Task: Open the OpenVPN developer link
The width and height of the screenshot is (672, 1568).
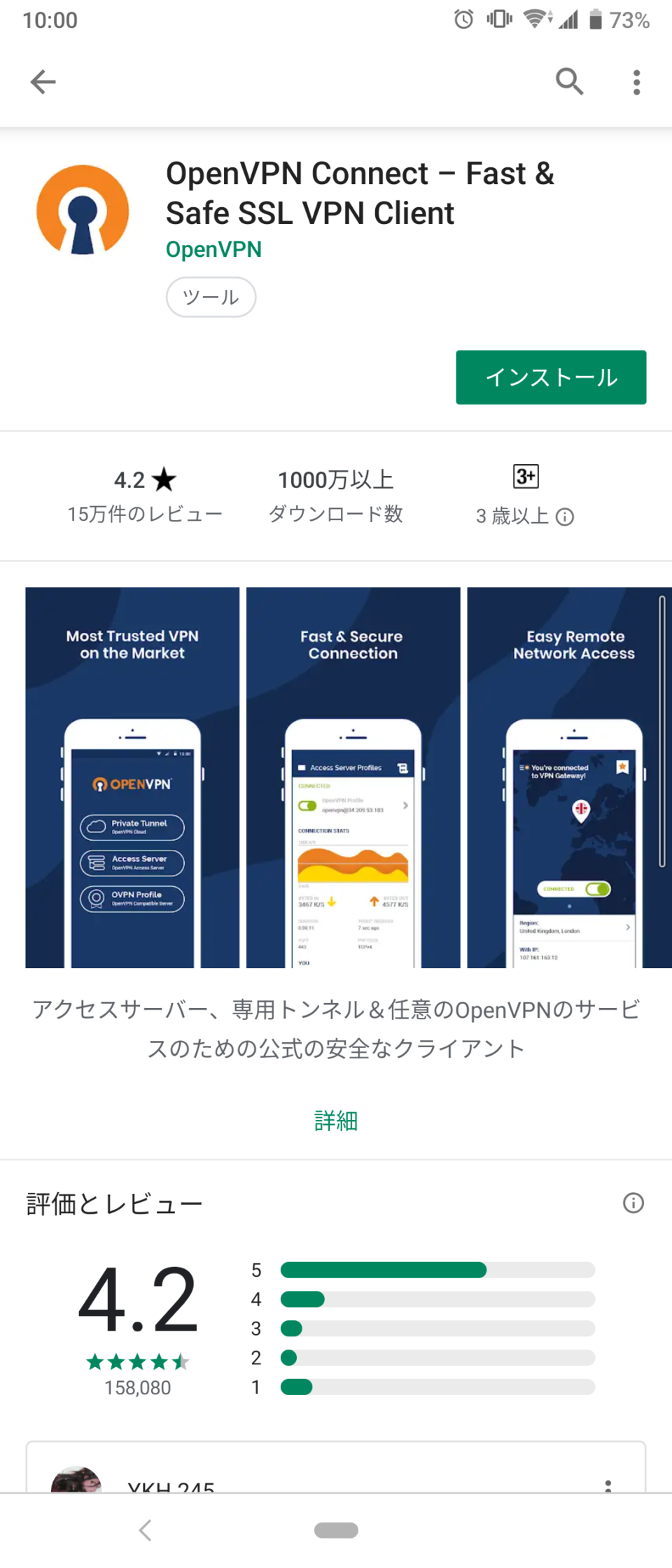Action: (x=213, y=249)
